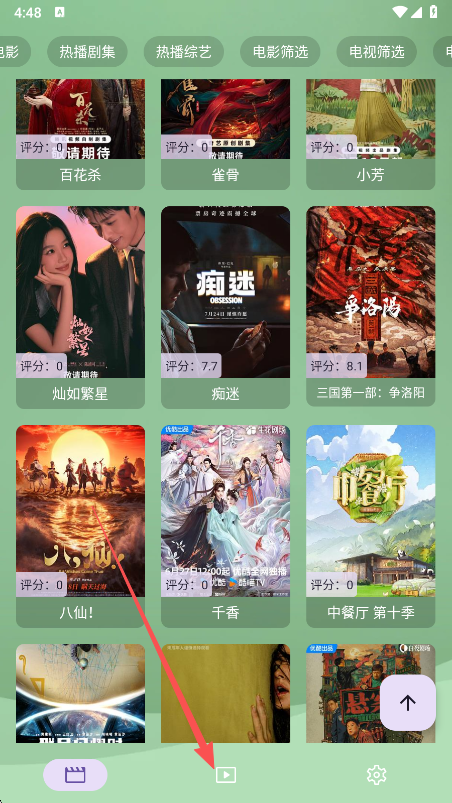The height and width of the screenshot is (803, 452).
Task: Open the 小芳 card
Action: 371,134
